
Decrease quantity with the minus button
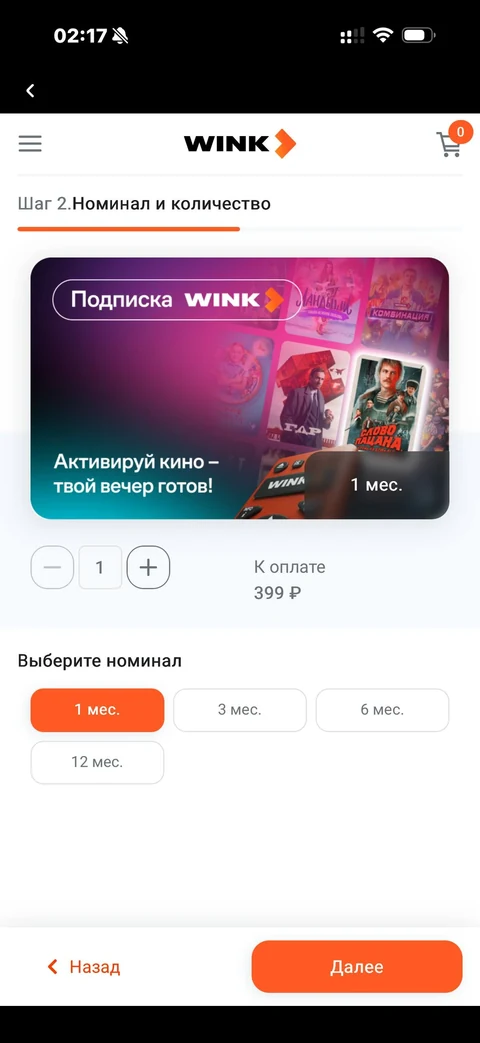click(53, 567)
